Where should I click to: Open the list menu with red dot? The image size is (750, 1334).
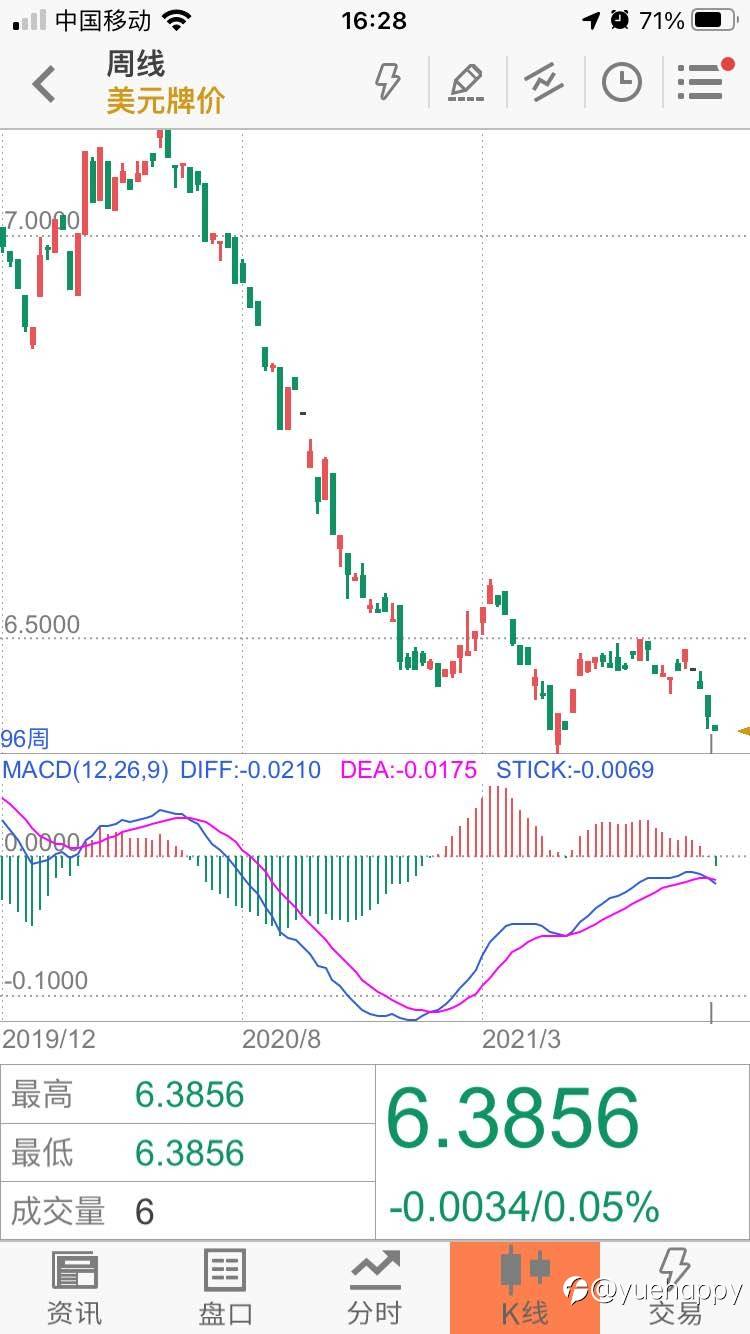pyautogui.click(x=703, y=80)
